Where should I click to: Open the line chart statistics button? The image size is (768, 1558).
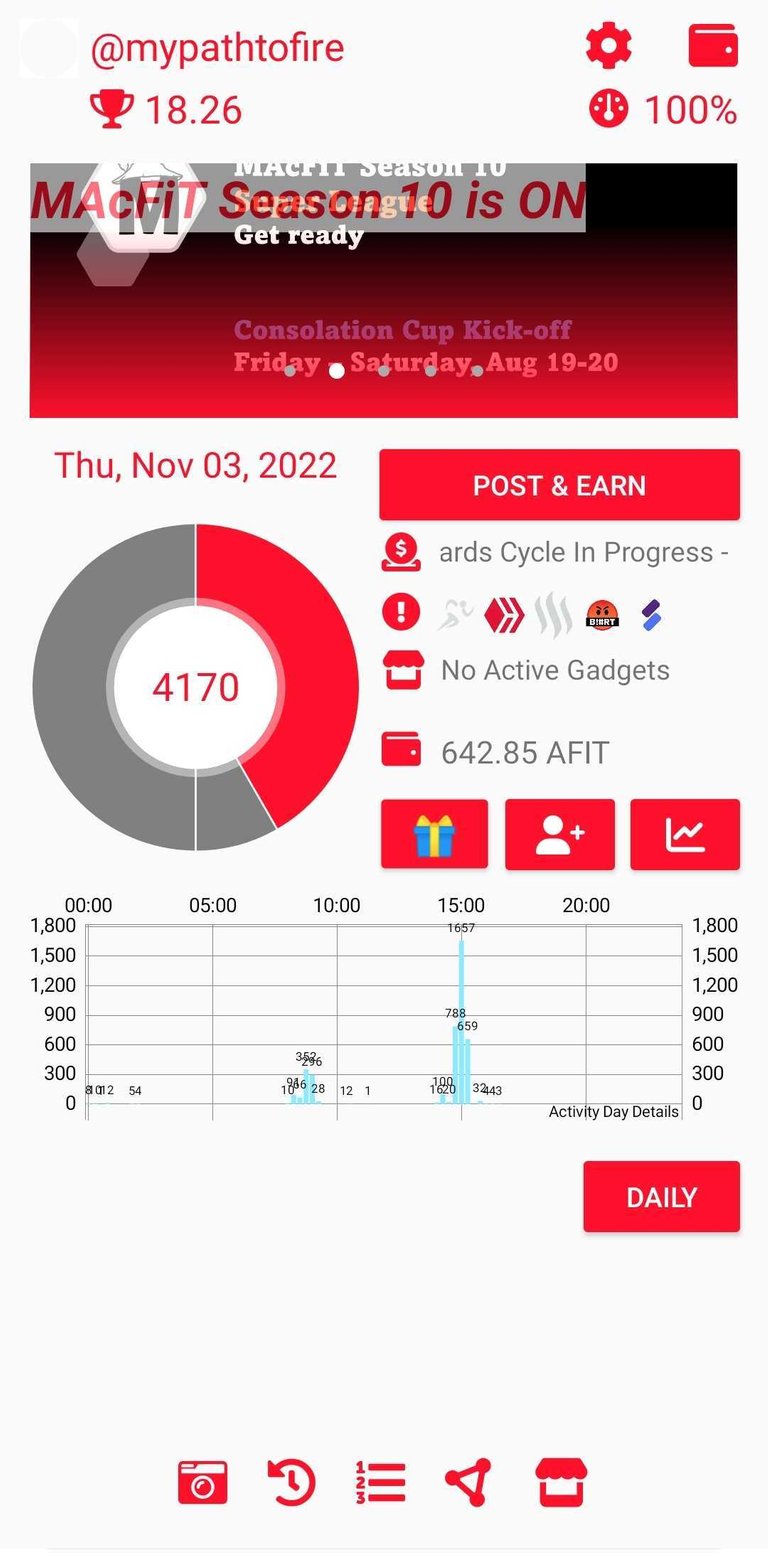point(685,834)
